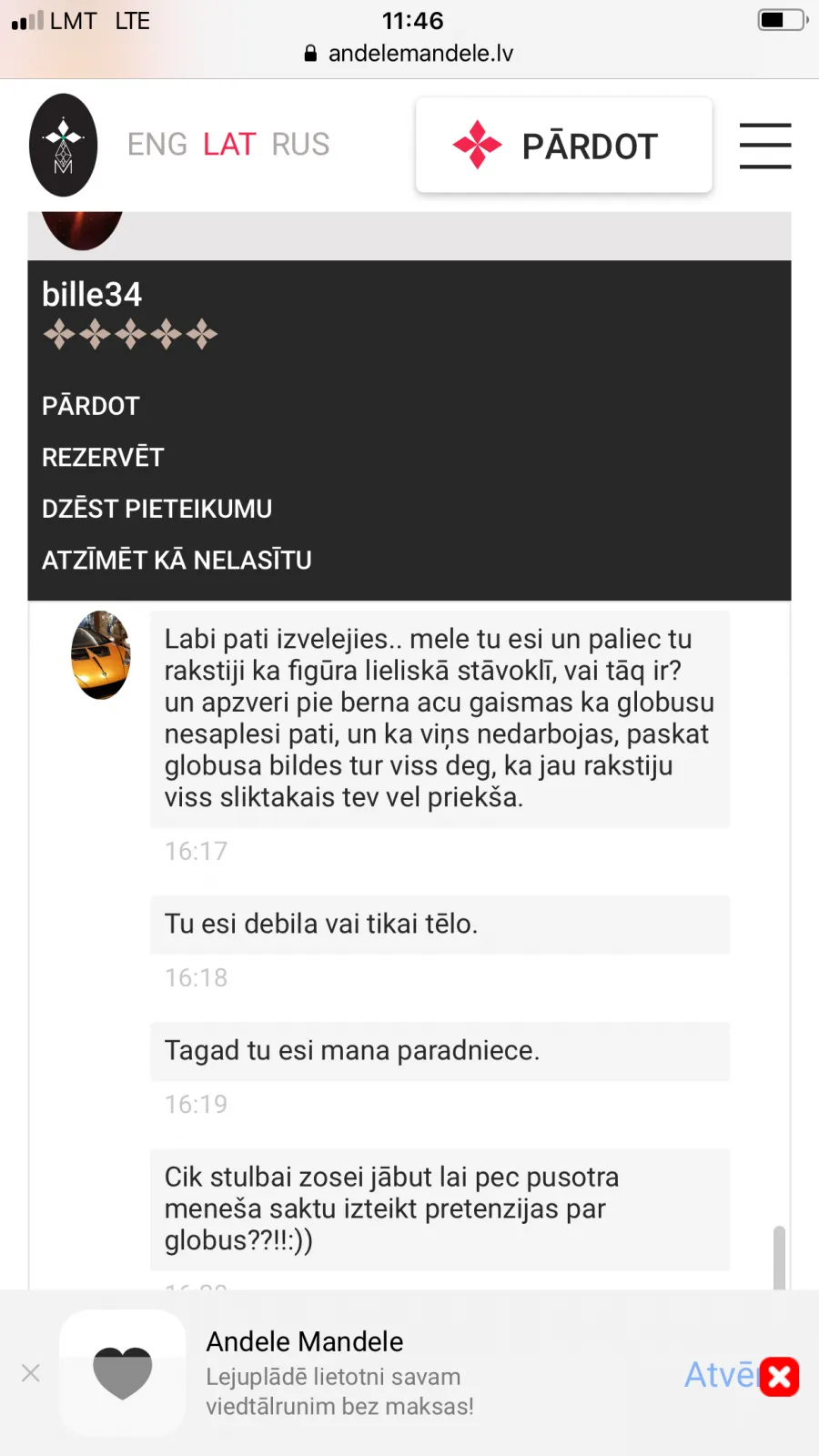This screenshot has height=1456, width=819.
Task: Tap the PĀRDOT sell button in header
Action: pos(564,146)
